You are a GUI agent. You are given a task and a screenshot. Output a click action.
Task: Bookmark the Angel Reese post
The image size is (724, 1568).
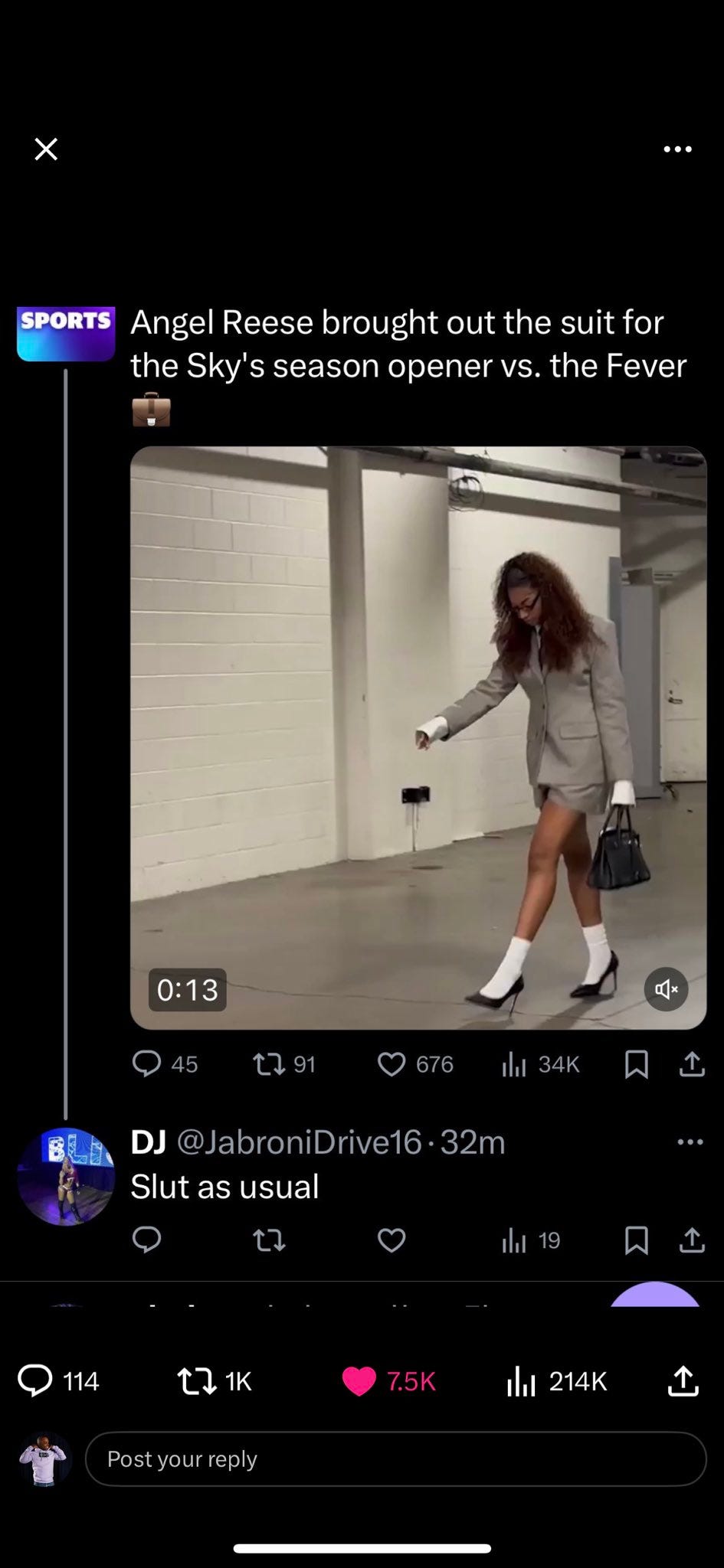click(x=637, y=1063)
